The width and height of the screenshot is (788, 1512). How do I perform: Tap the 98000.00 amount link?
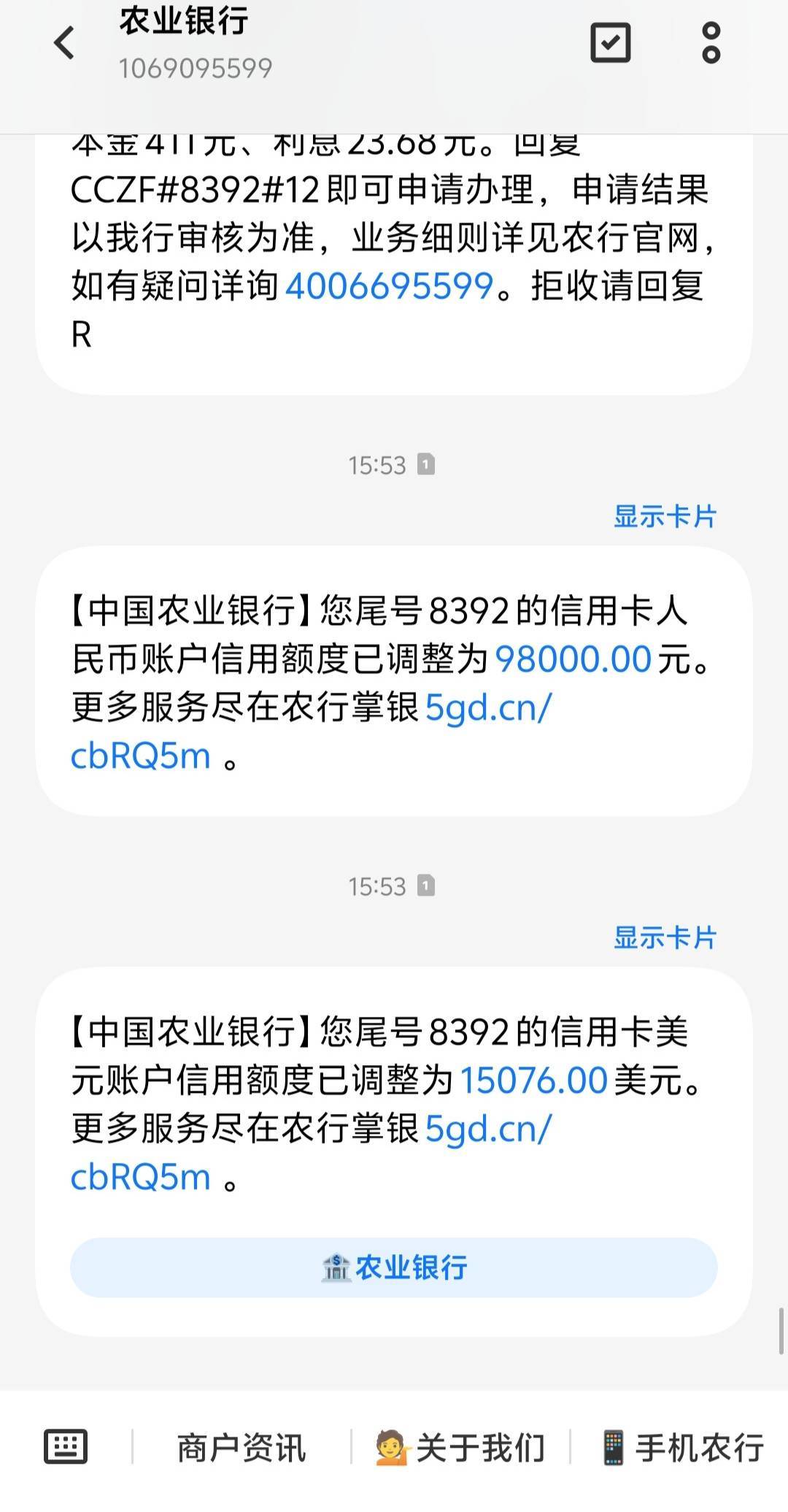[573, 659]
